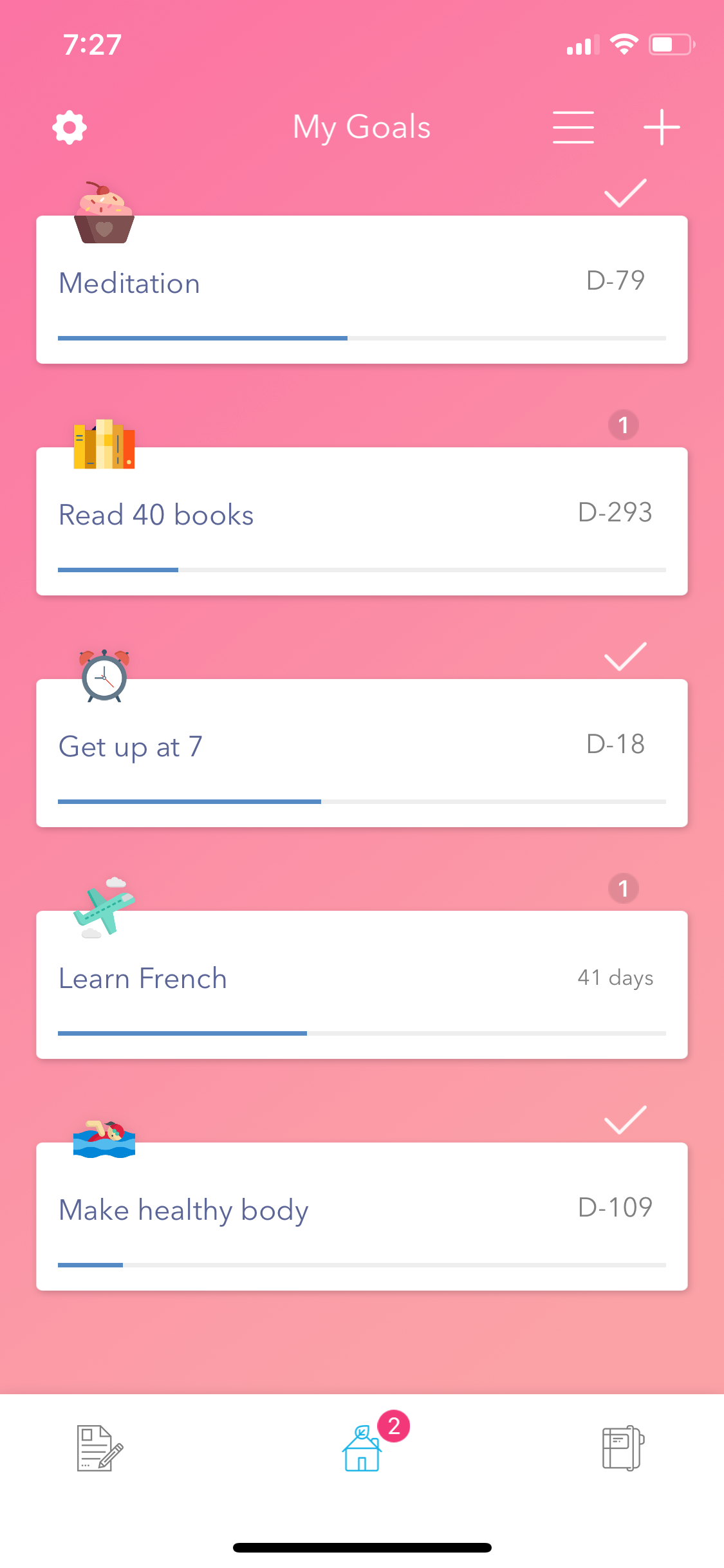Viewport: 724px width, 1568px height.
Task: Switch to the journal notebook tab
Action: pyautogui.click(x=623, y=1448)
